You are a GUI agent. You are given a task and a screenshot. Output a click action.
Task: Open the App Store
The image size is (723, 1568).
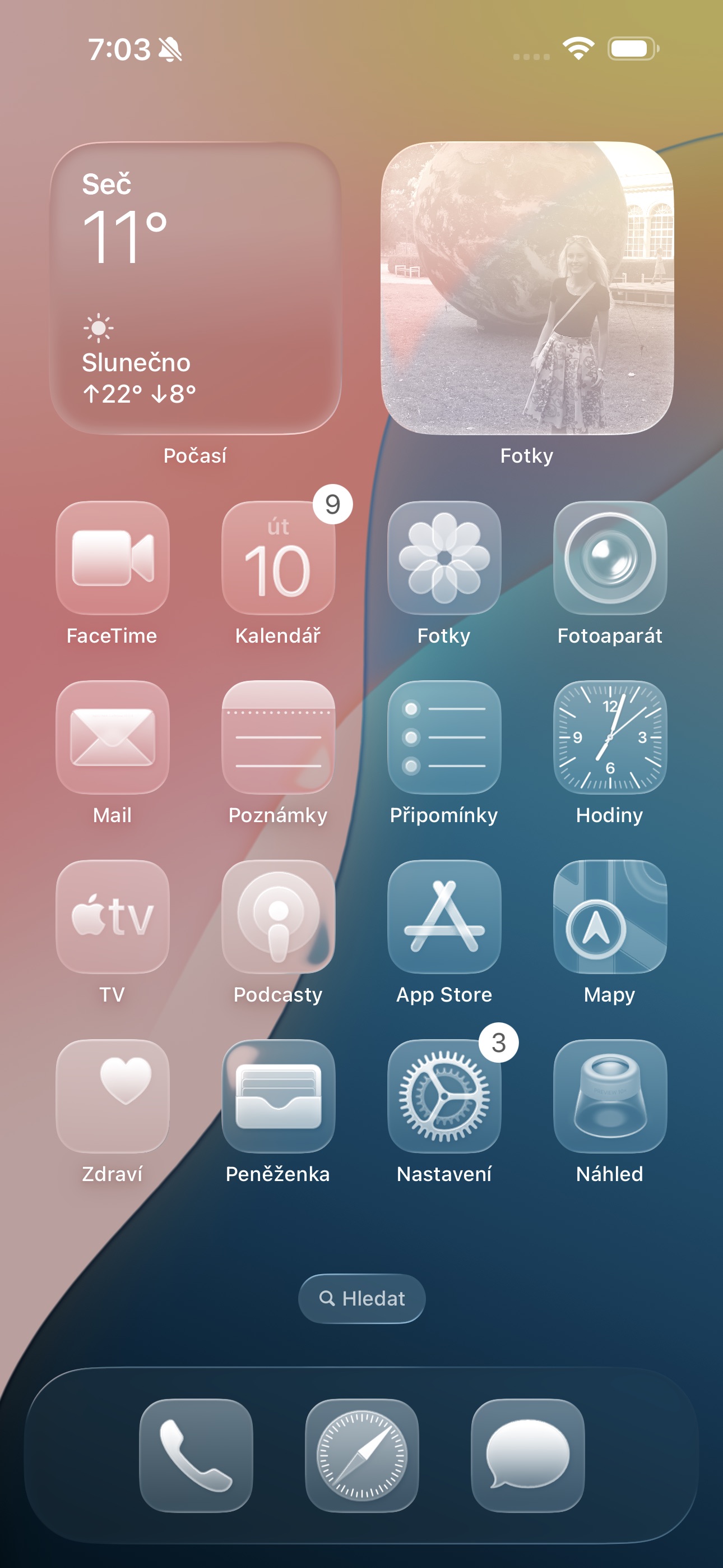pos(444,917)
